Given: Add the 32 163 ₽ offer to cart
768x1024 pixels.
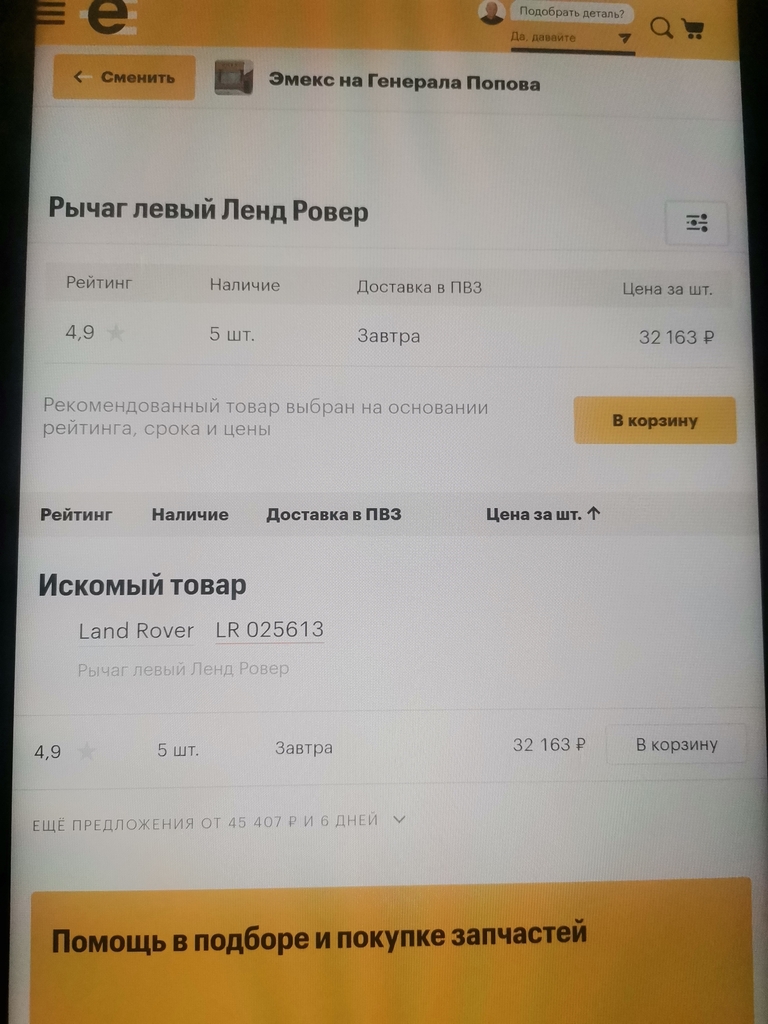Looking at the screenshot, I should [676, 744].
